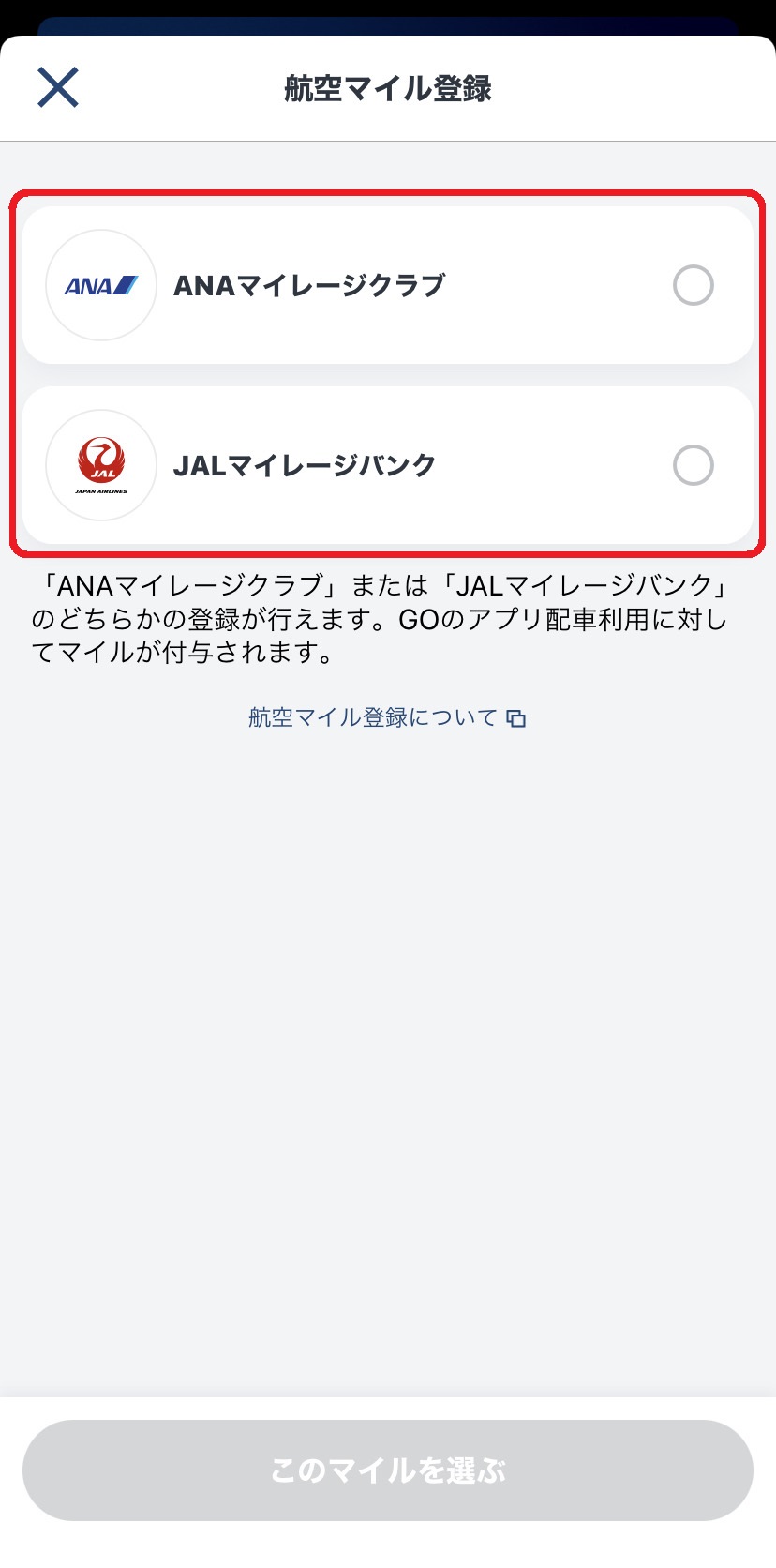This screenshot has height=1568, width=776.
Task: Close the 航空マイル登録 sheet
Action: point(58,88)
